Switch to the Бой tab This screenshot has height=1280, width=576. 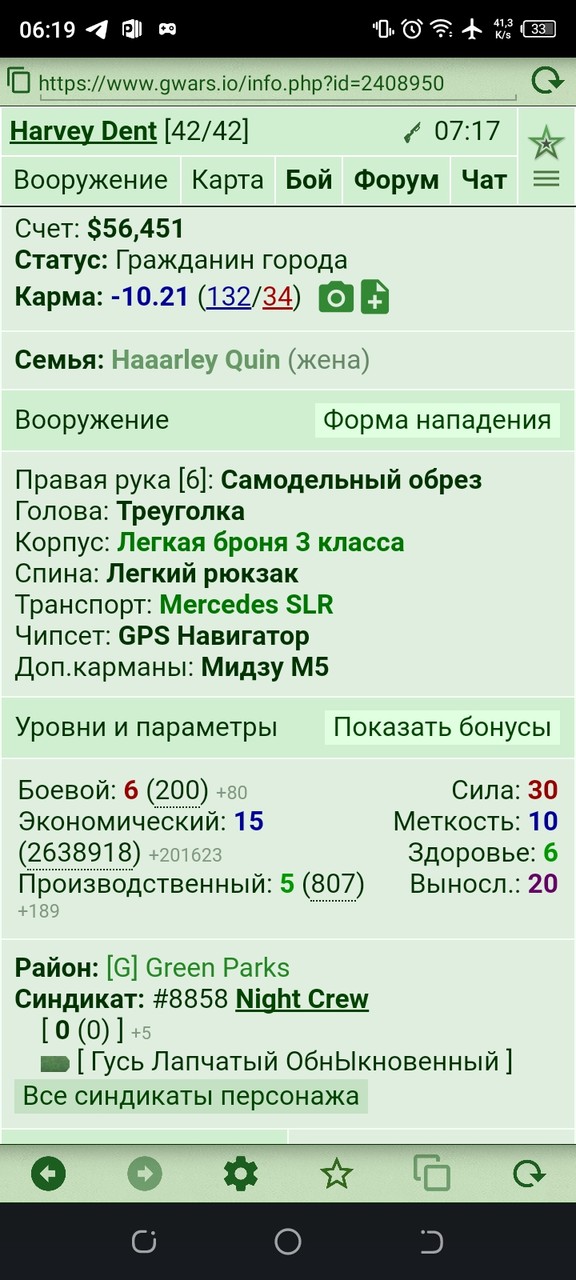point(309,180)
